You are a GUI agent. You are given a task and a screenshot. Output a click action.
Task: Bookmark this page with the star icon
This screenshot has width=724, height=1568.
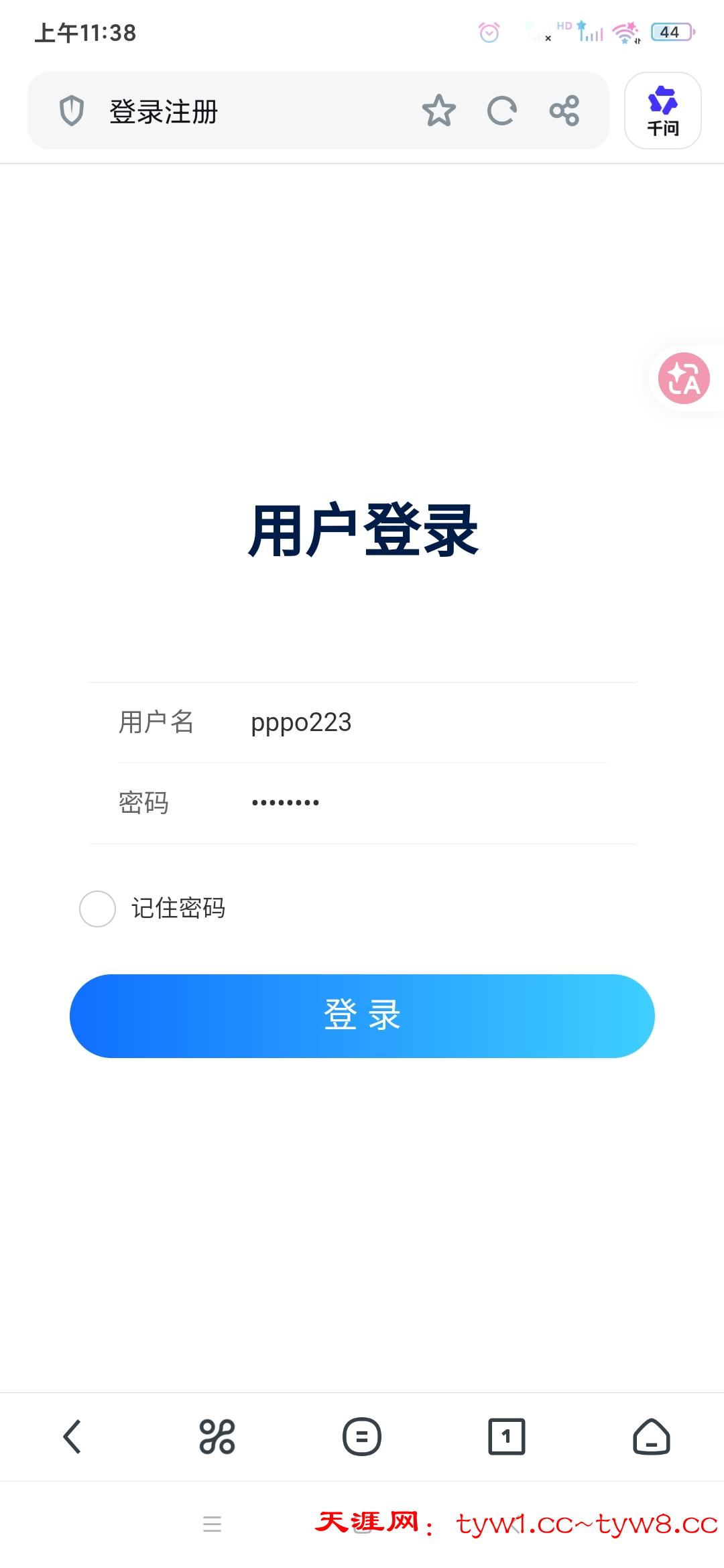tap(439, 111)
